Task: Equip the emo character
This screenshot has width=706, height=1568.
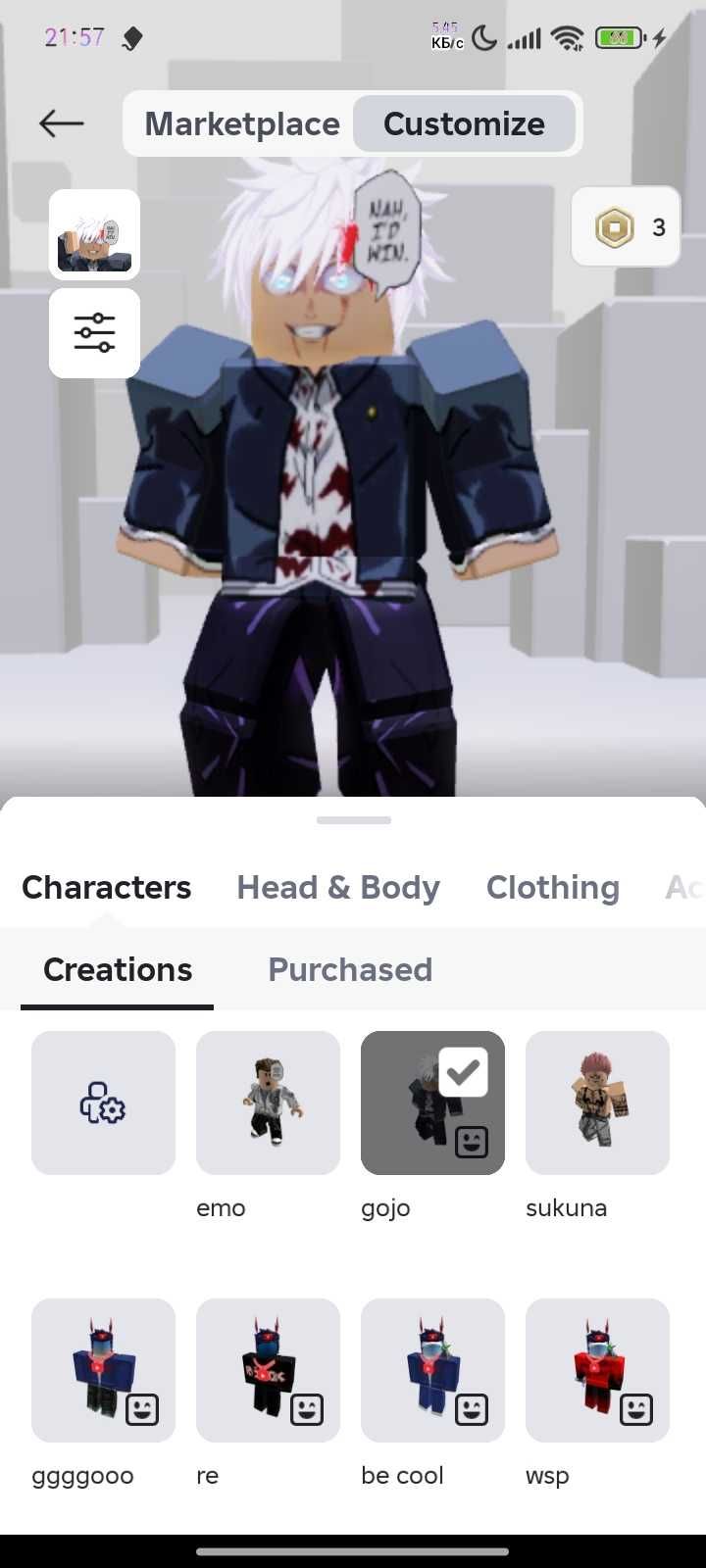Action: pyautogui.click(x=268, y=1102)
